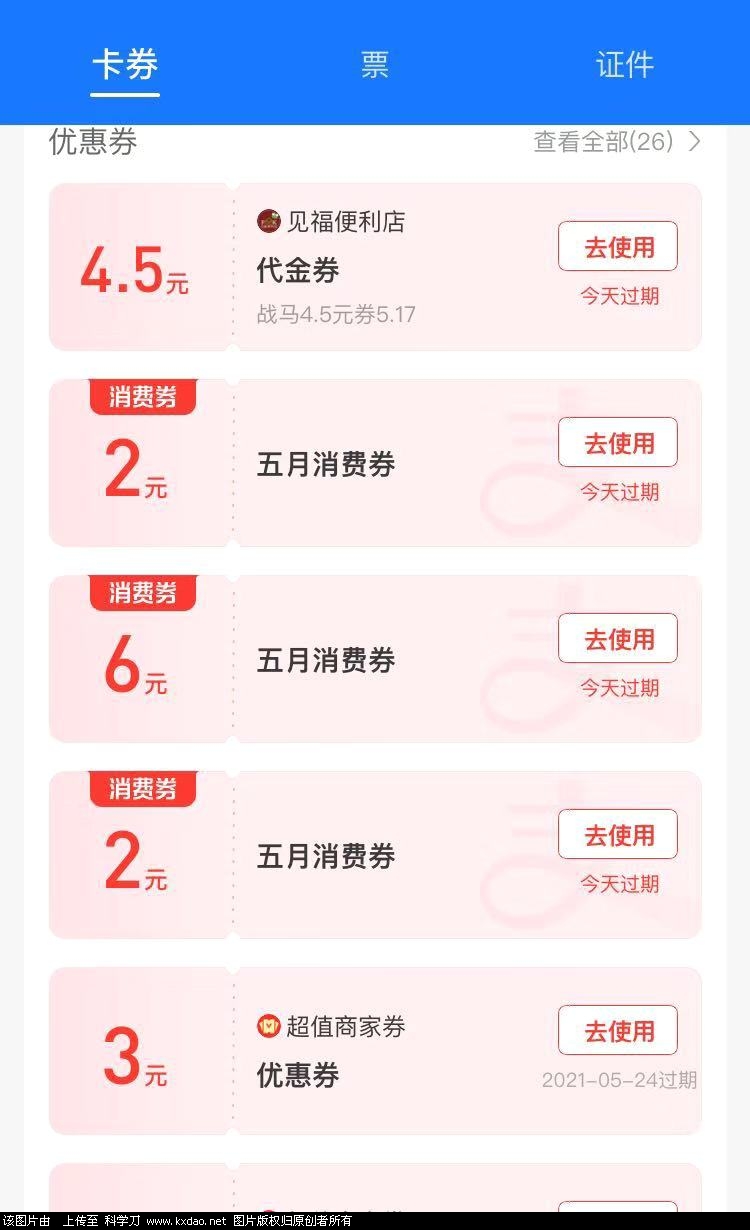Tap 去使用 on 超值商家券 3元 coupon

617,1031
